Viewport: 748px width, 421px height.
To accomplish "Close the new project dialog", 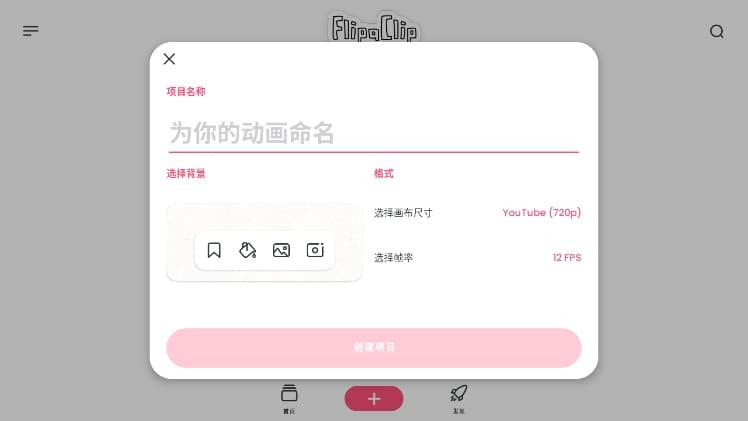I will click(169, 59).
